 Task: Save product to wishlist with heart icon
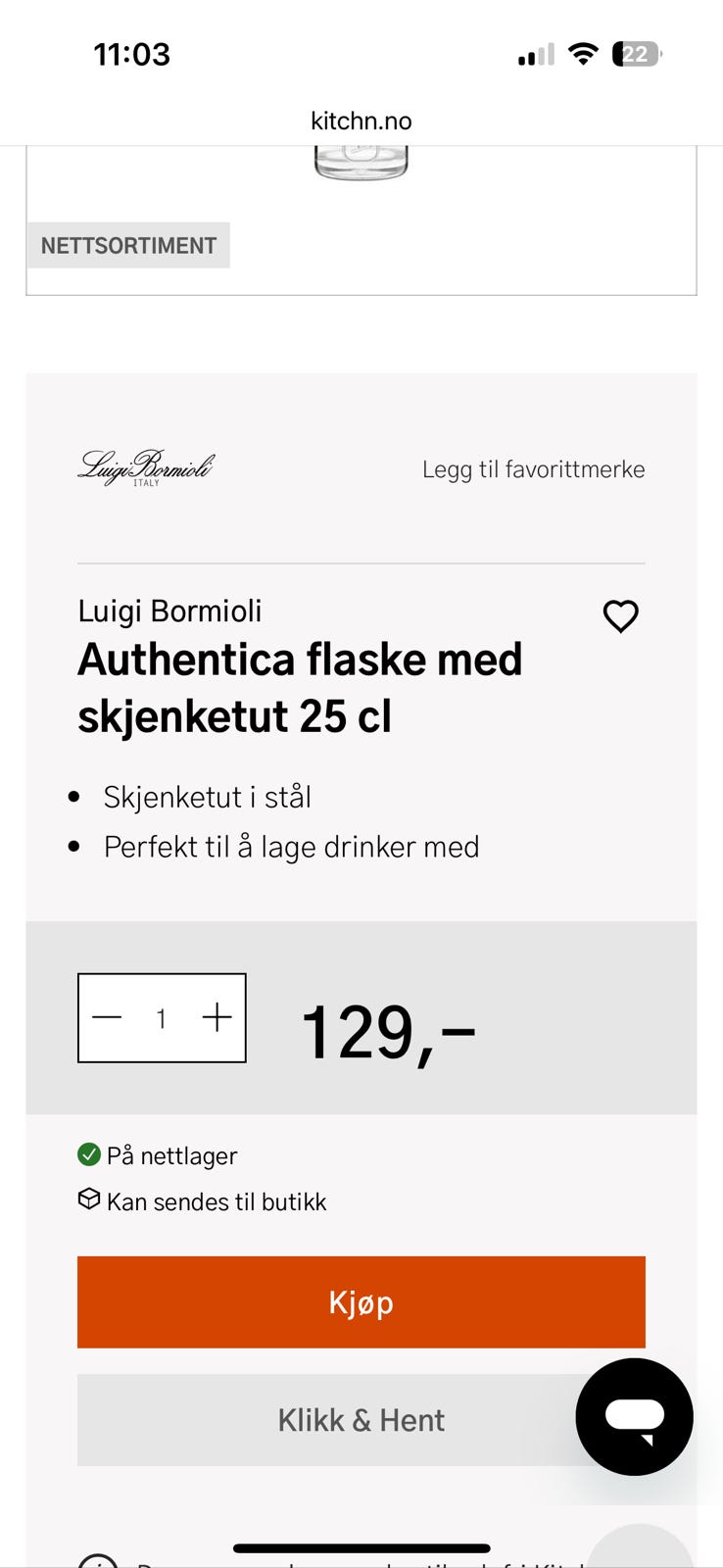pyautogui.click(x=620, y=616)
